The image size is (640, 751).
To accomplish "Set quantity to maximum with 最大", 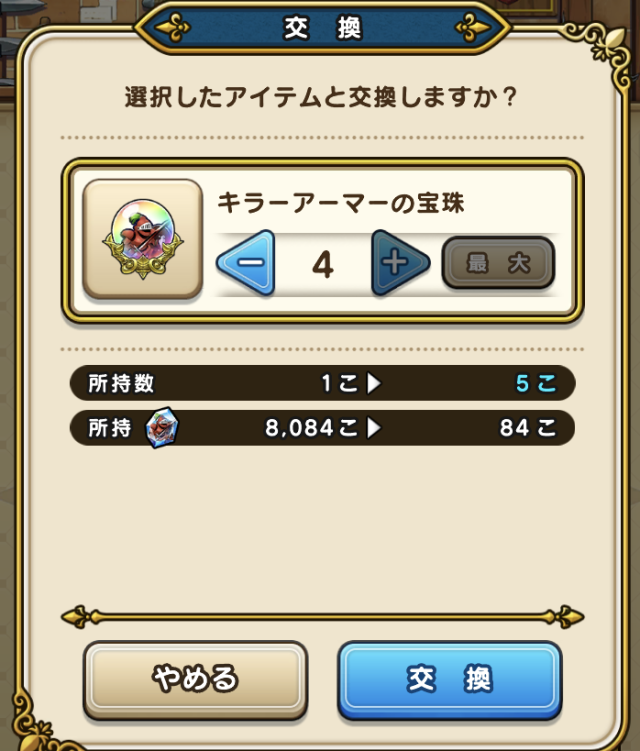I will pos(497,264).
